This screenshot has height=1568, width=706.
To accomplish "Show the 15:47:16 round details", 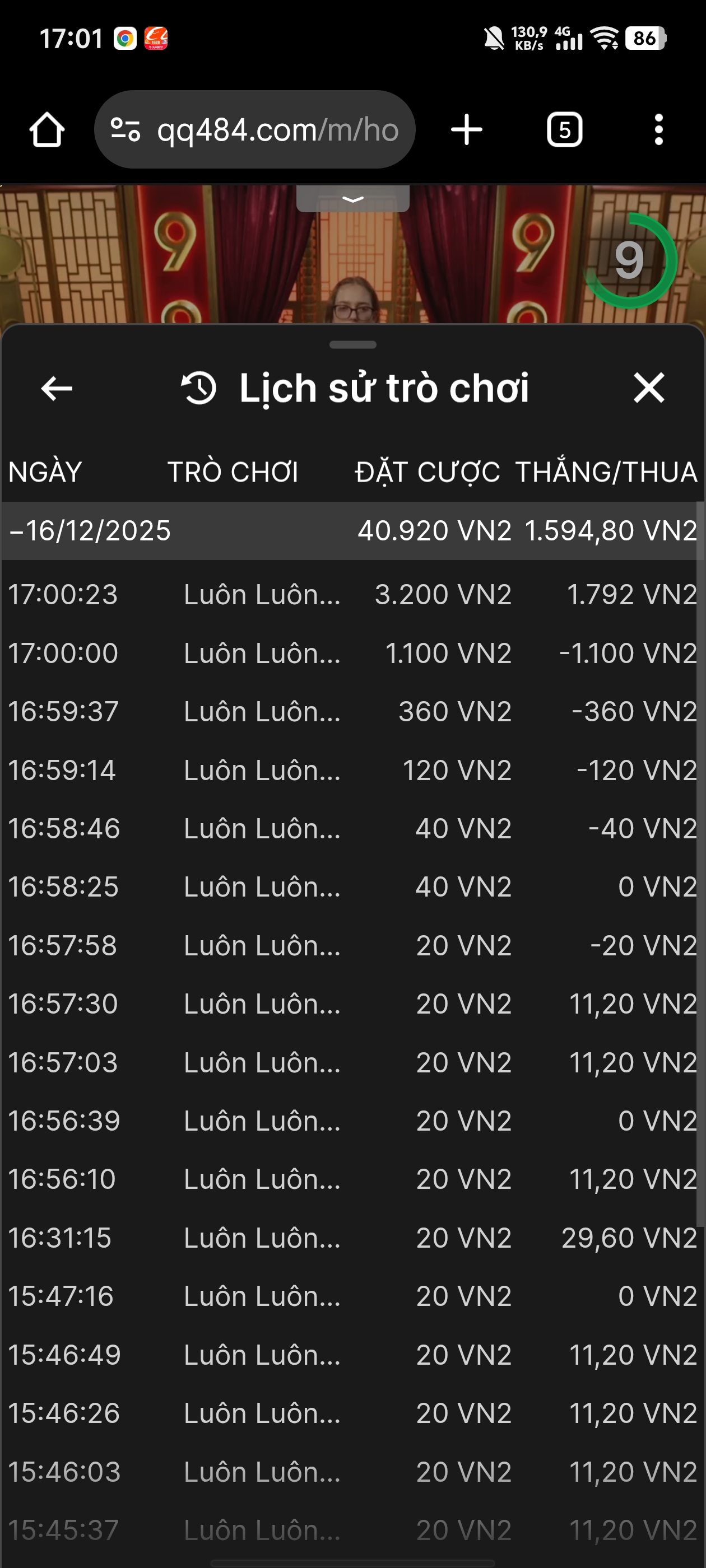I will pyautogui.click(x=352, y=1296).
